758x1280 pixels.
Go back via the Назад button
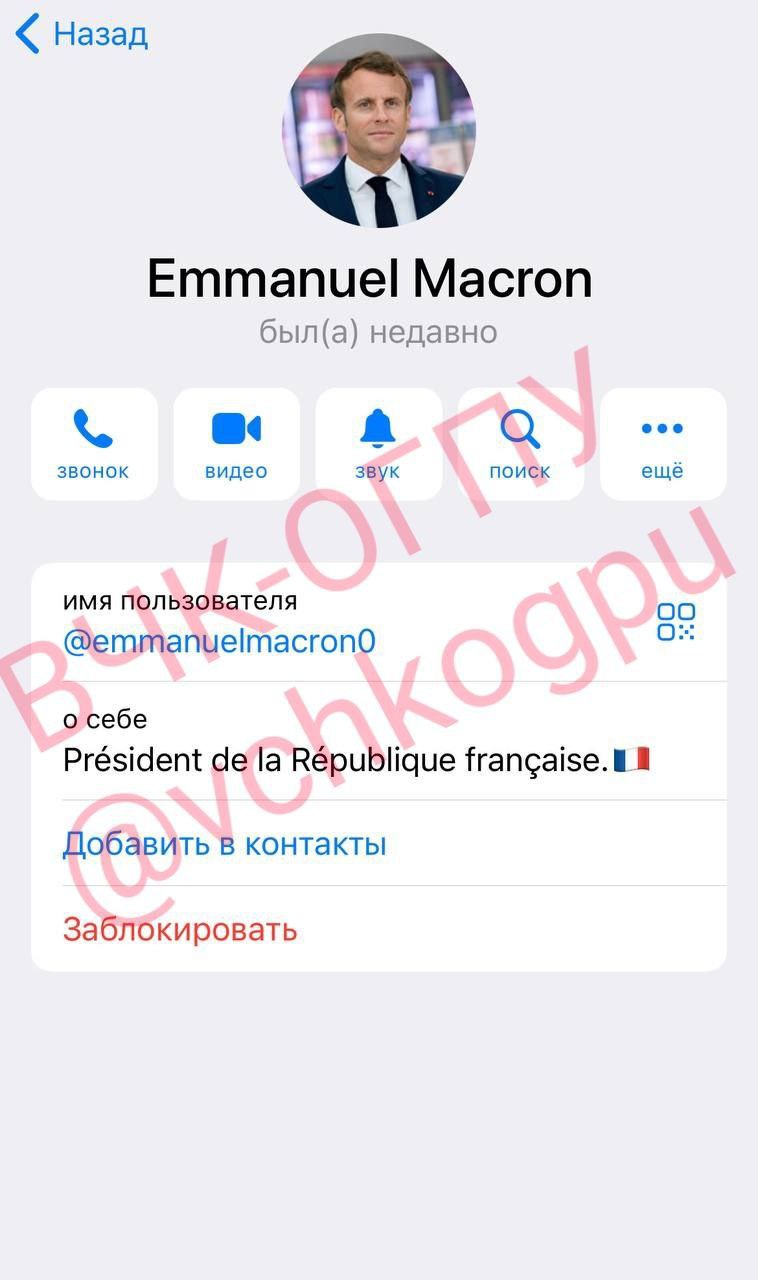[82, 34]
